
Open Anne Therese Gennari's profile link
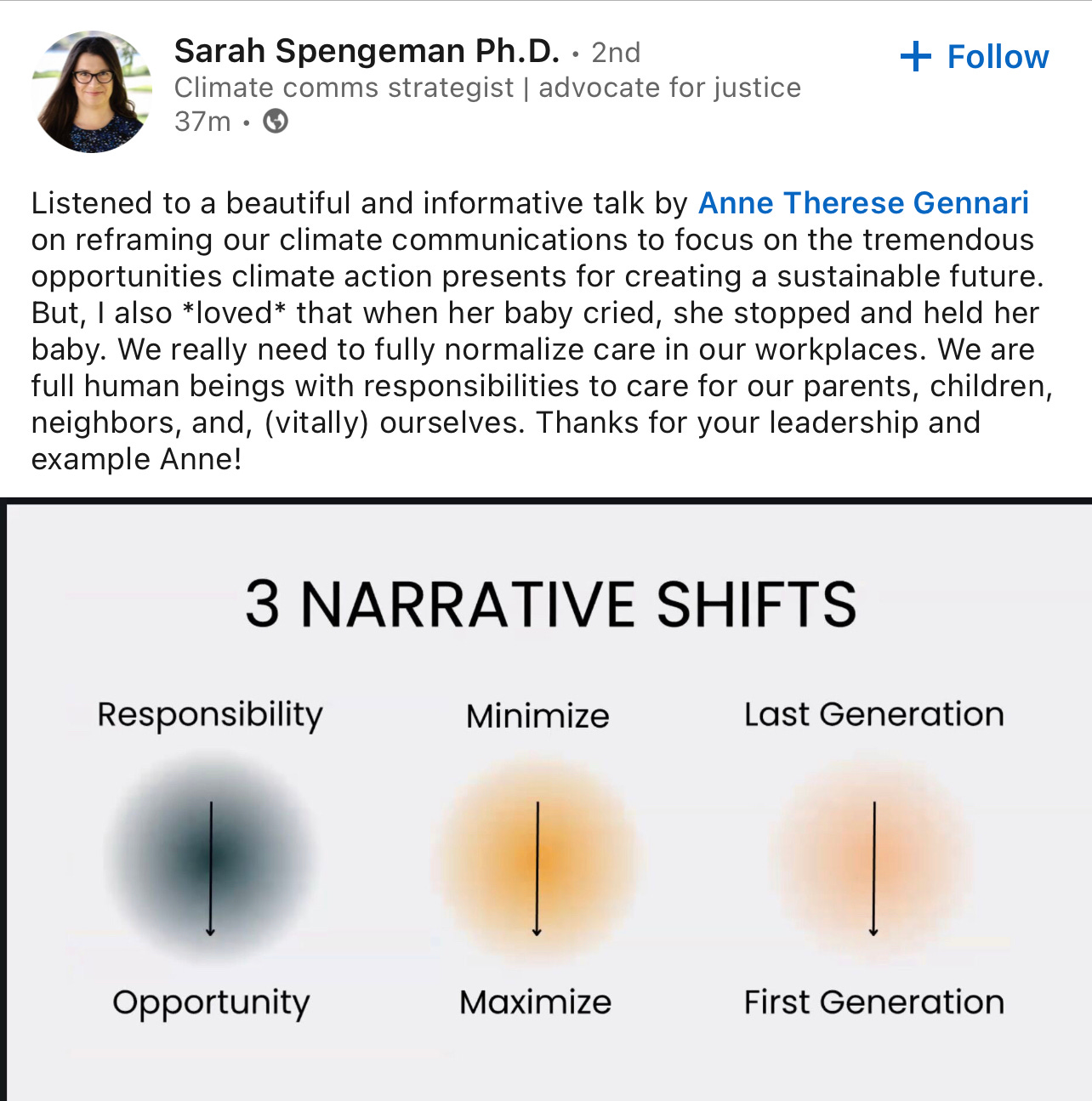[x=863, y=203]
